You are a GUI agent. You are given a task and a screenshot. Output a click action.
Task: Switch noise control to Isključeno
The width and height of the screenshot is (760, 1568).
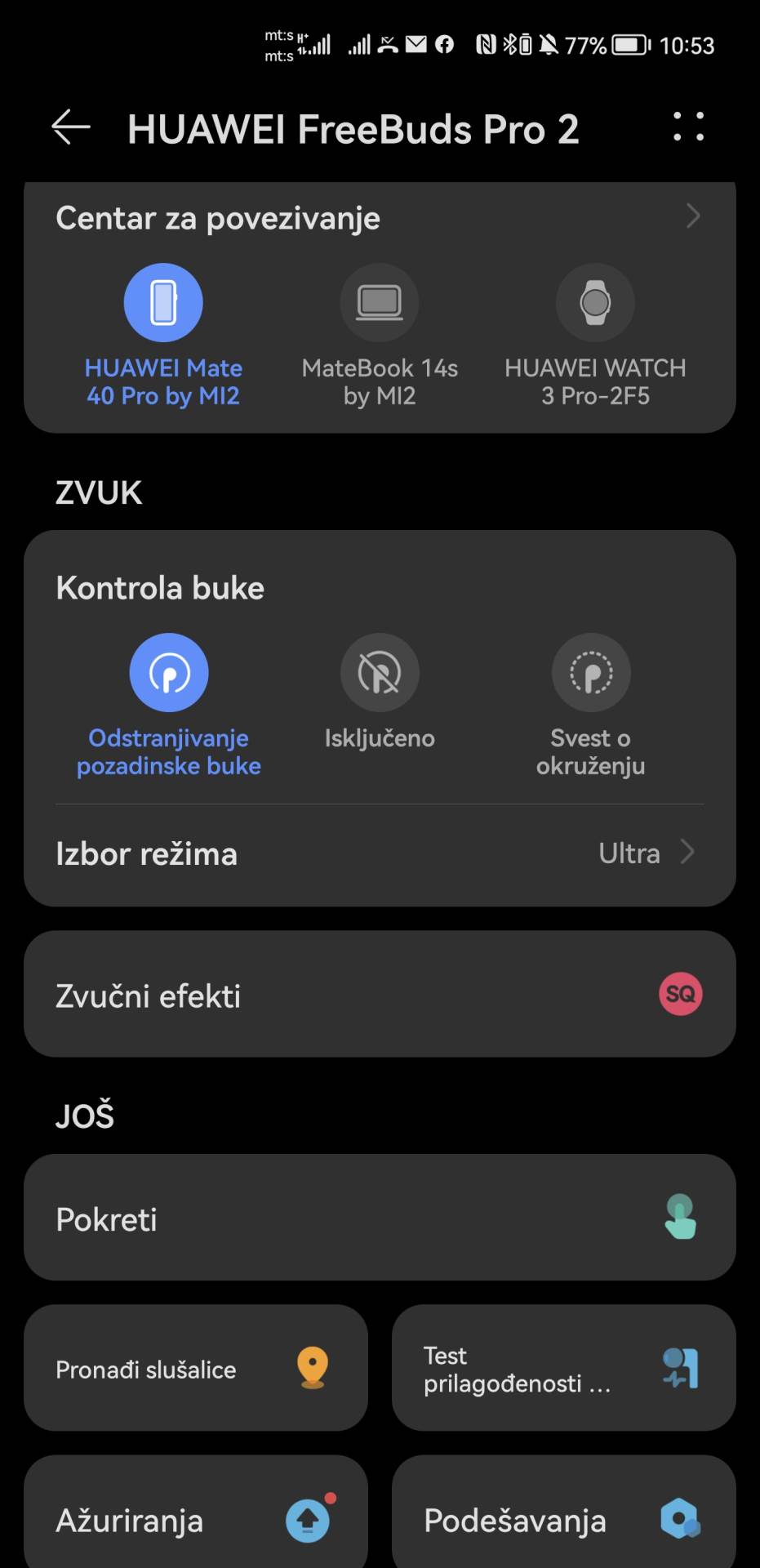coord(379,672)
